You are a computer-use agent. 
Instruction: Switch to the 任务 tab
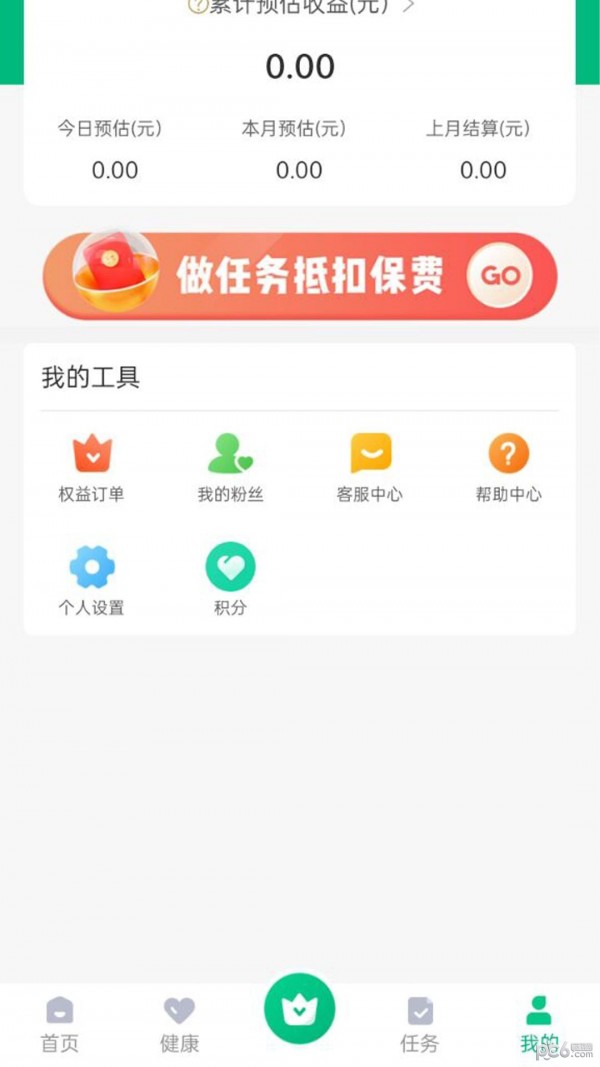pos(419,1024)
